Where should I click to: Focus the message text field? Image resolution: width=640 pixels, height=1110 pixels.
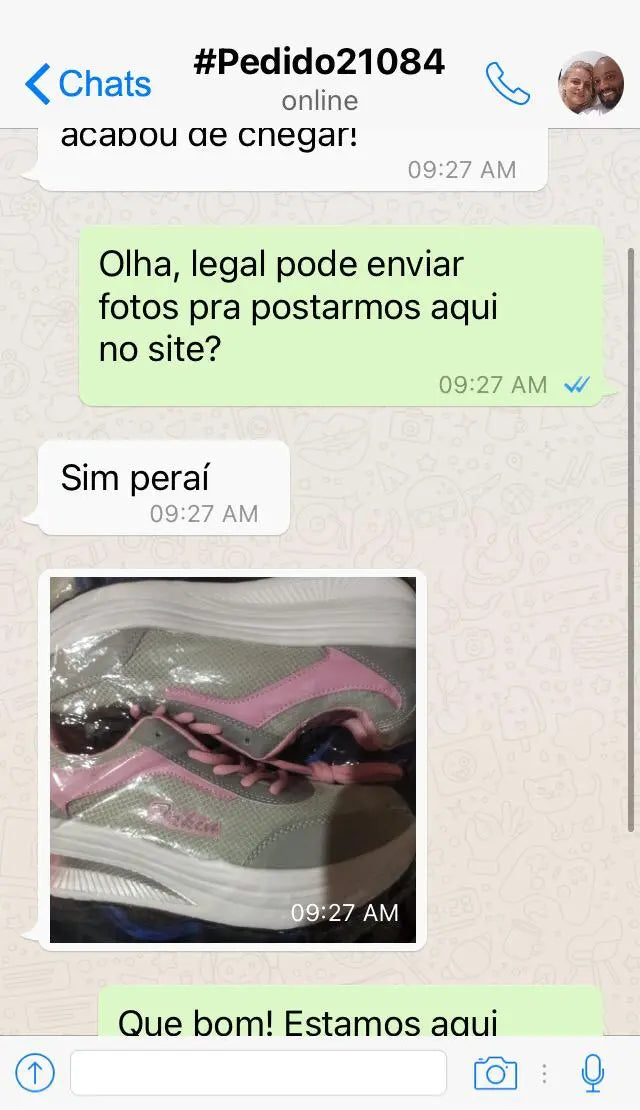point(258,1074)
